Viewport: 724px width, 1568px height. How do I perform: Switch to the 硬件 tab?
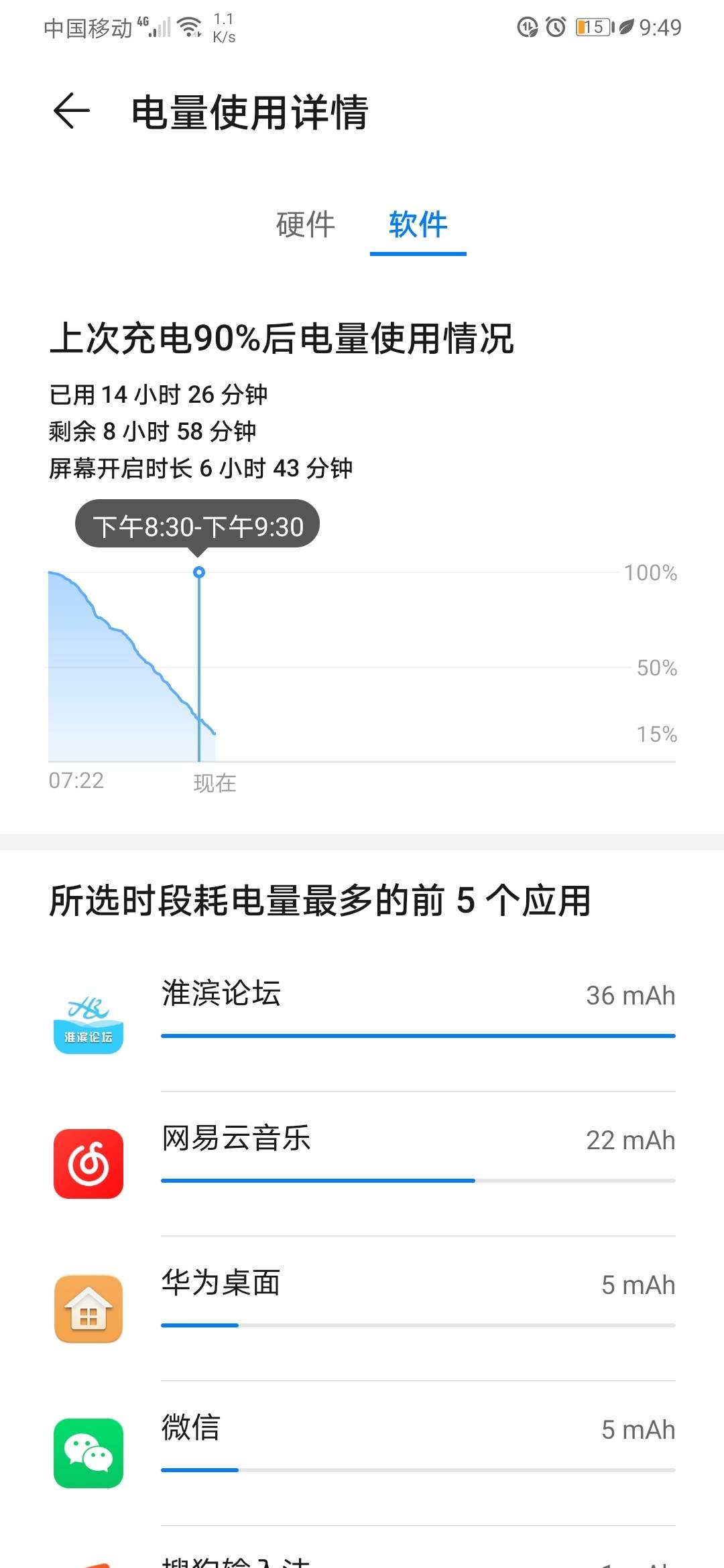(x=306, y=224)
